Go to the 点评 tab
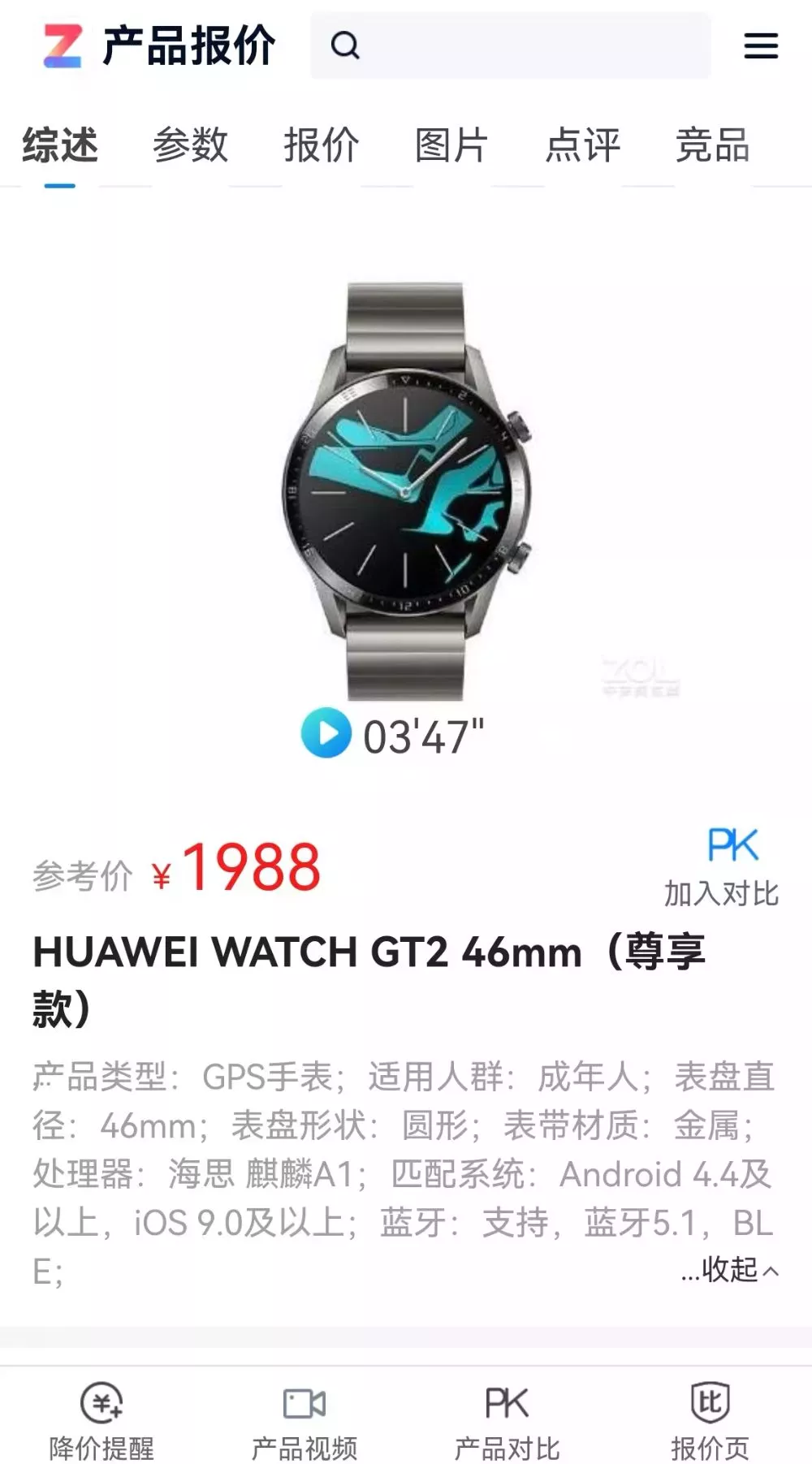The image size is (812, 1464). tap(582, 146)
